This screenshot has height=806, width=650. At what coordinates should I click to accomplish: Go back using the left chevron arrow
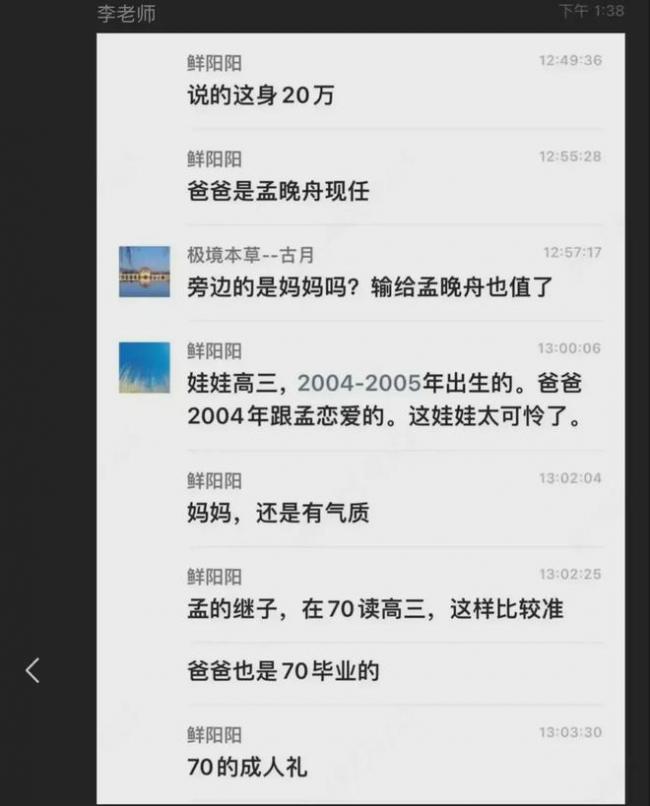point(33,670)
